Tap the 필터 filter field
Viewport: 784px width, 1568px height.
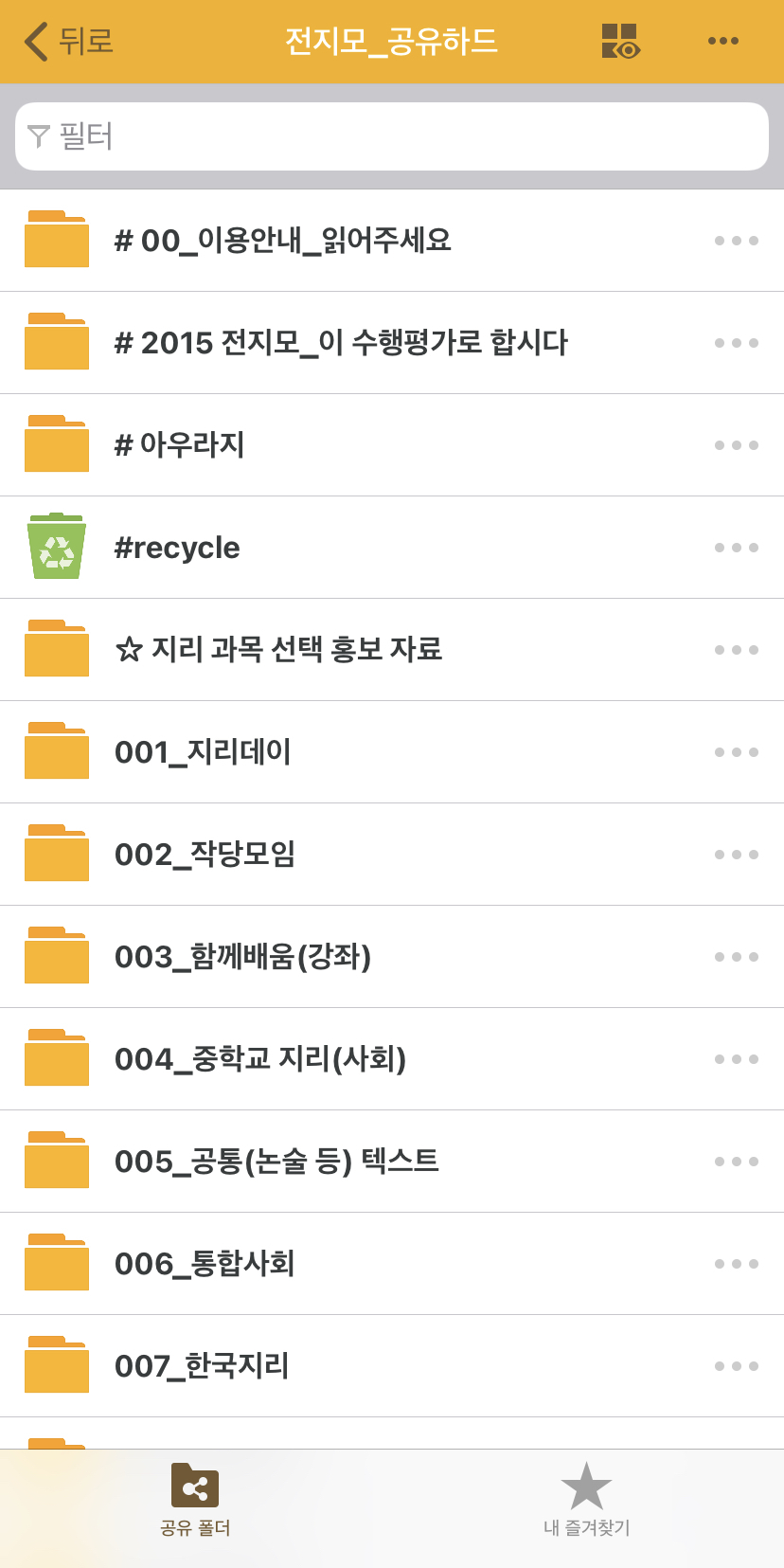click(392, 136)
